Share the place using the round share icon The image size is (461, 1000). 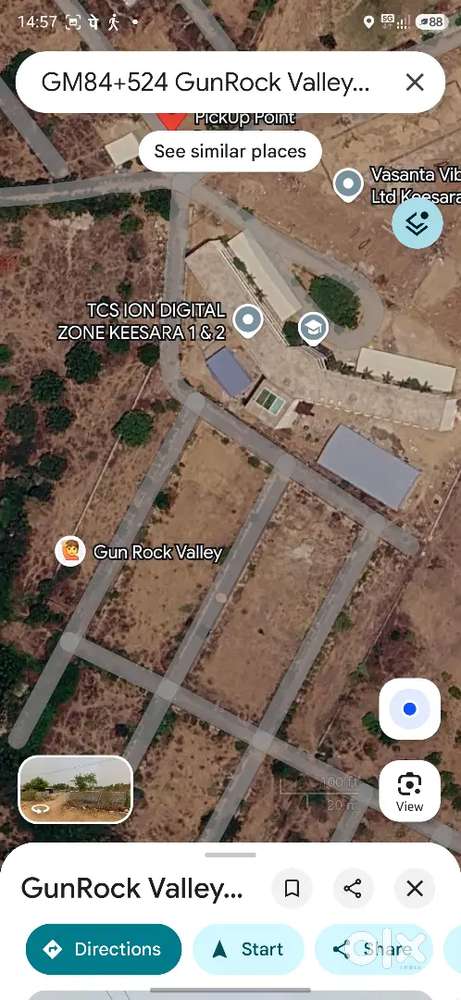[353, 888]
